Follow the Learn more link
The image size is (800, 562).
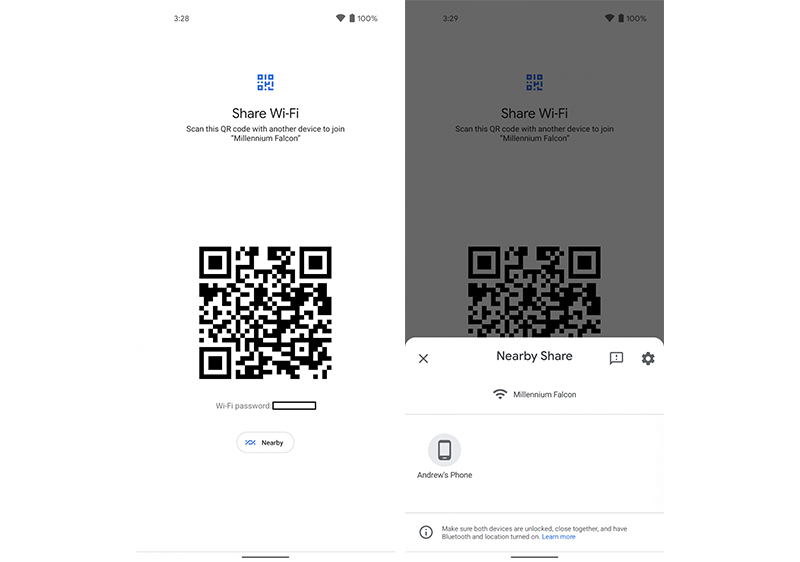tap(558, 537)
